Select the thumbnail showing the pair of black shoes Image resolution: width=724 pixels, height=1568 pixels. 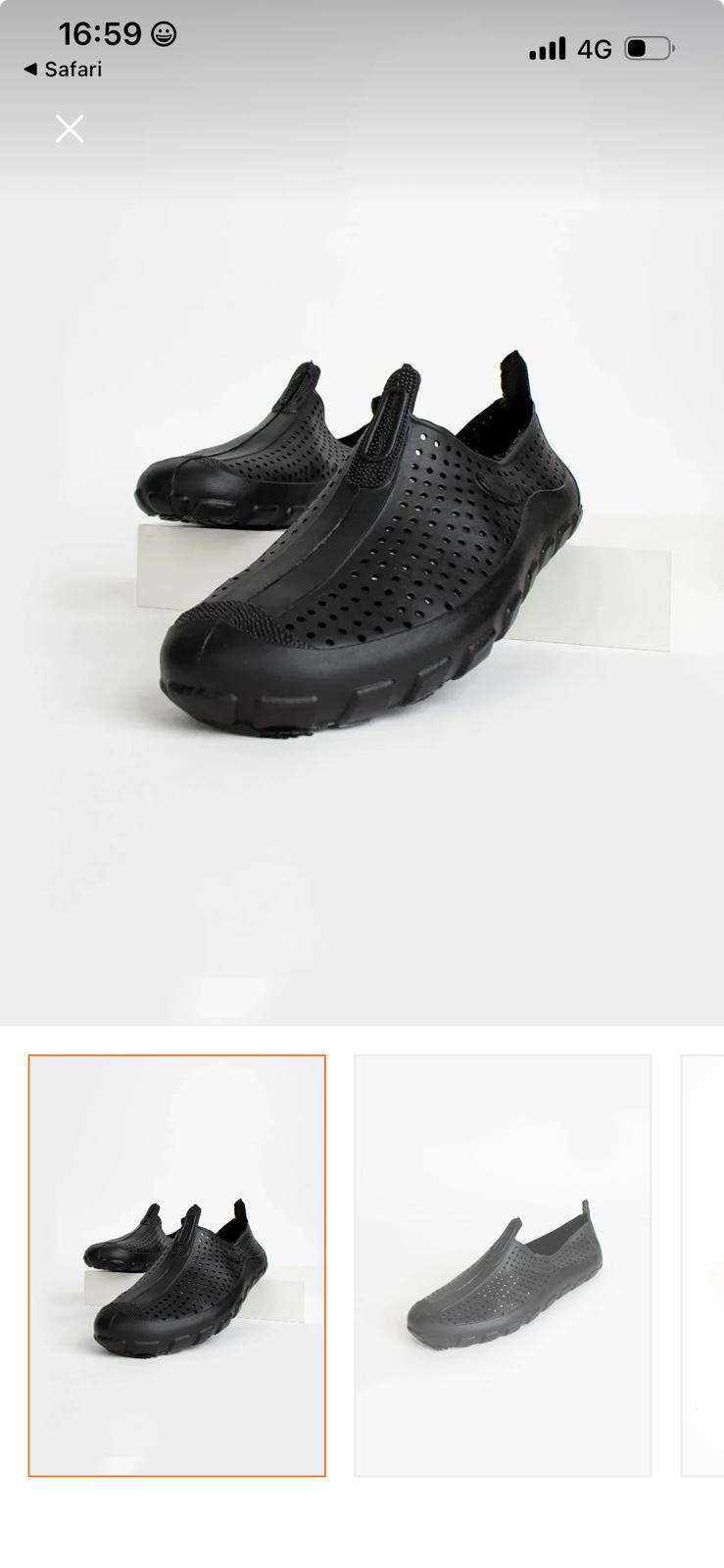pos(176,1265)
